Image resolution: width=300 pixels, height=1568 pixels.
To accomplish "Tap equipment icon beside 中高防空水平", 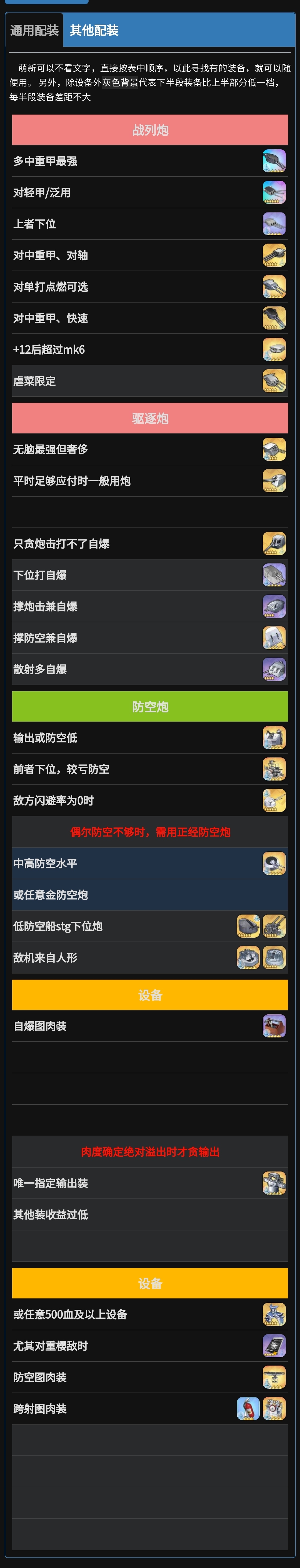I will coord(274,863).
